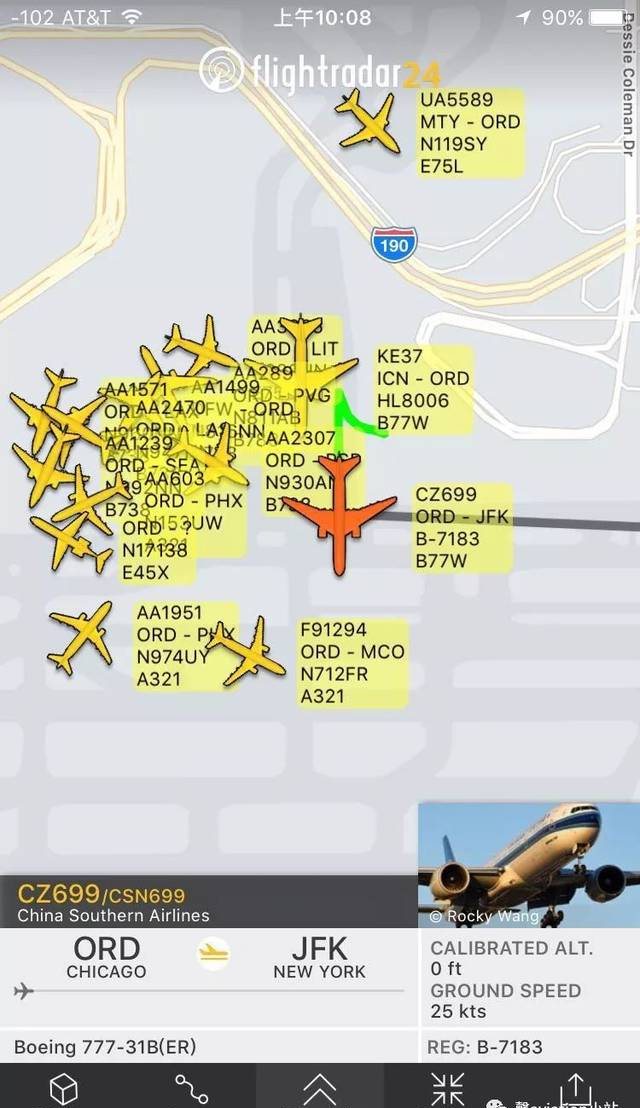
Task: Open the China Southern aircraft photo
Action: click(x=528, y=866)
